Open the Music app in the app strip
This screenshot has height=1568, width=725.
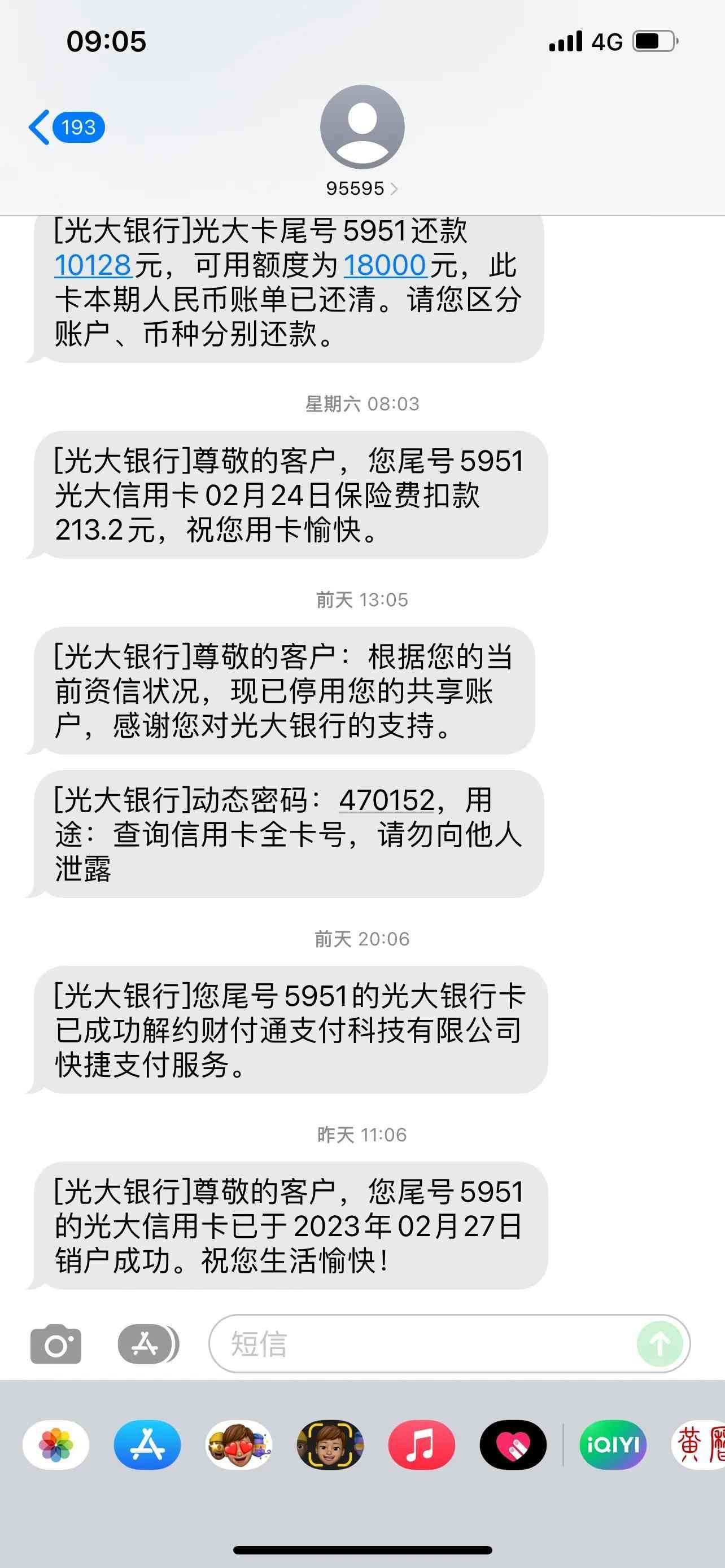[421, 1445]
